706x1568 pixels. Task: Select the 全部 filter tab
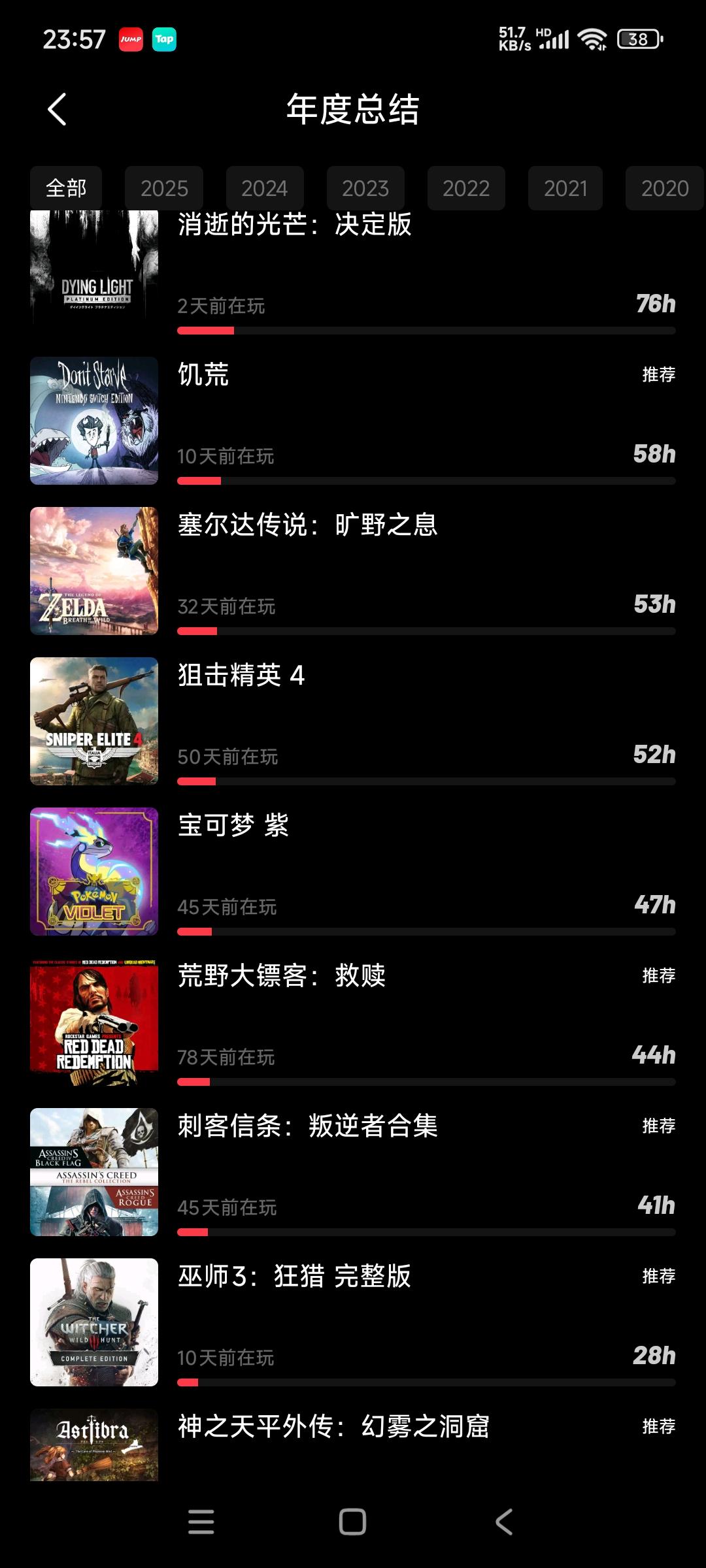65,188
